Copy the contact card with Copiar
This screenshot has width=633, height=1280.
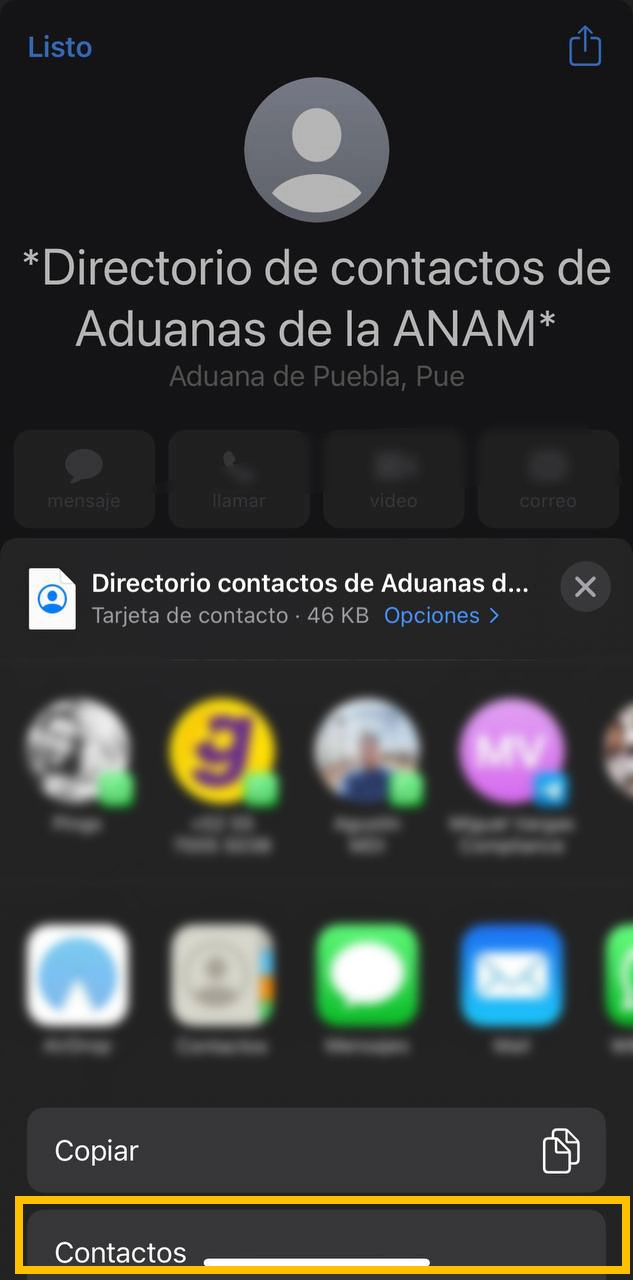point(316,1150)
